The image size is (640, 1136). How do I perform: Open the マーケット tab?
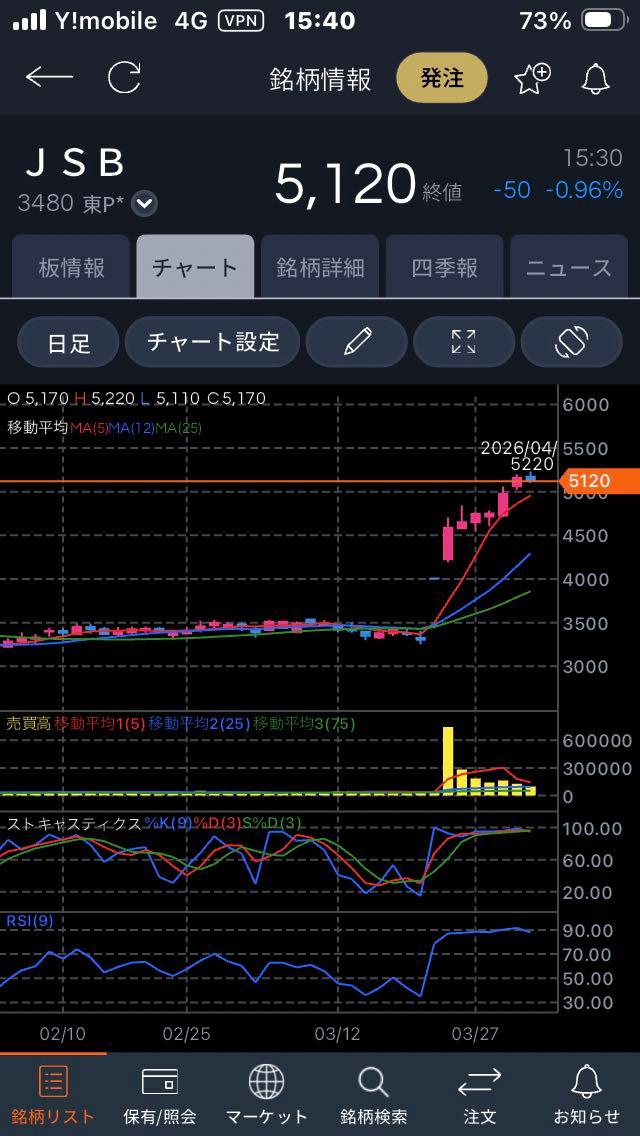pos(266,1094)
